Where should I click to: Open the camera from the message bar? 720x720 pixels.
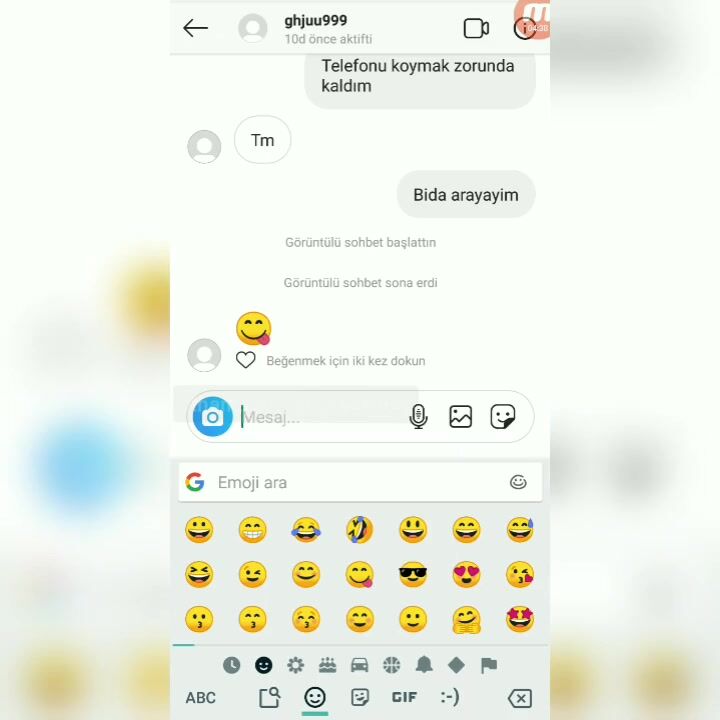click(x=212, y=417)
